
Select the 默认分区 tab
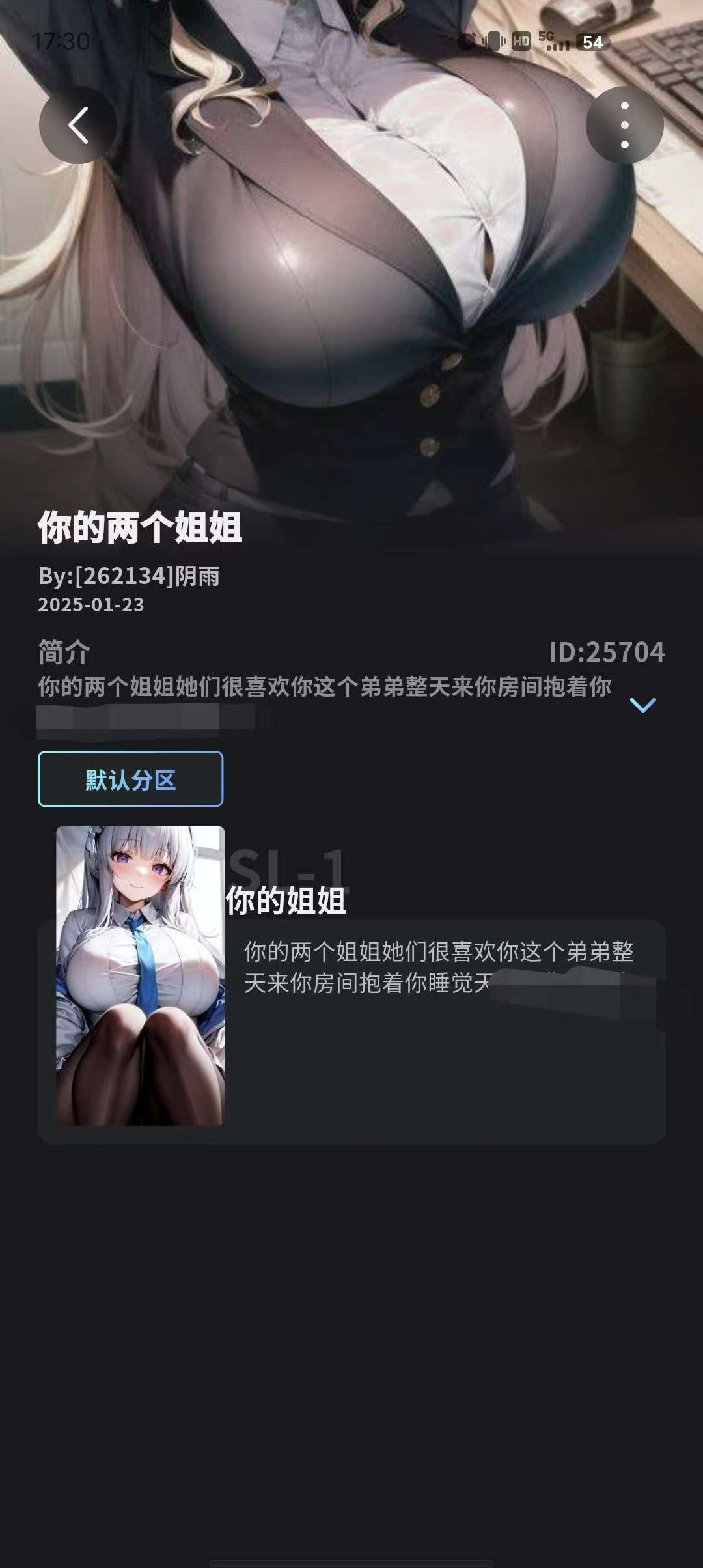(x=130, y=779)
